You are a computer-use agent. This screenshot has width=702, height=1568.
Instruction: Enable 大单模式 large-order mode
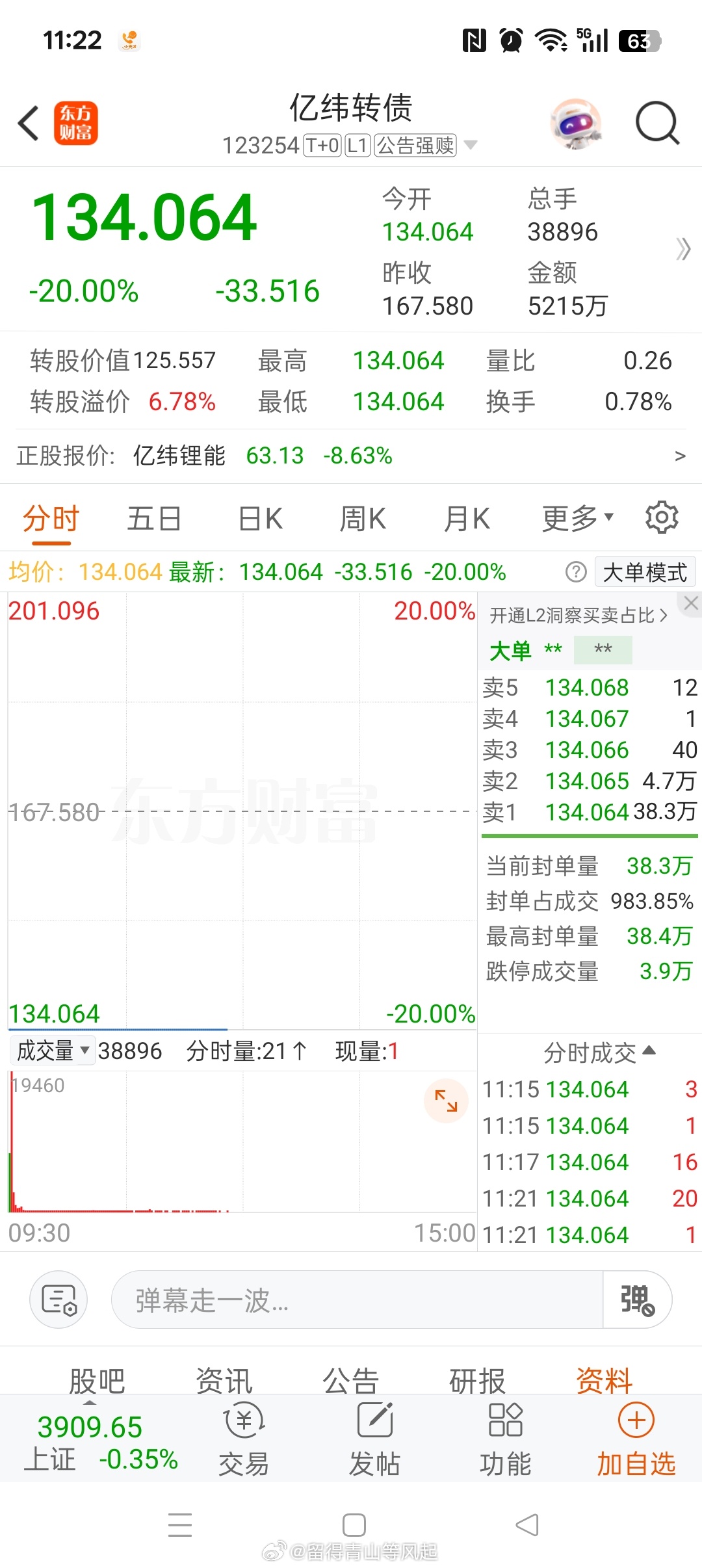point(643,571)
